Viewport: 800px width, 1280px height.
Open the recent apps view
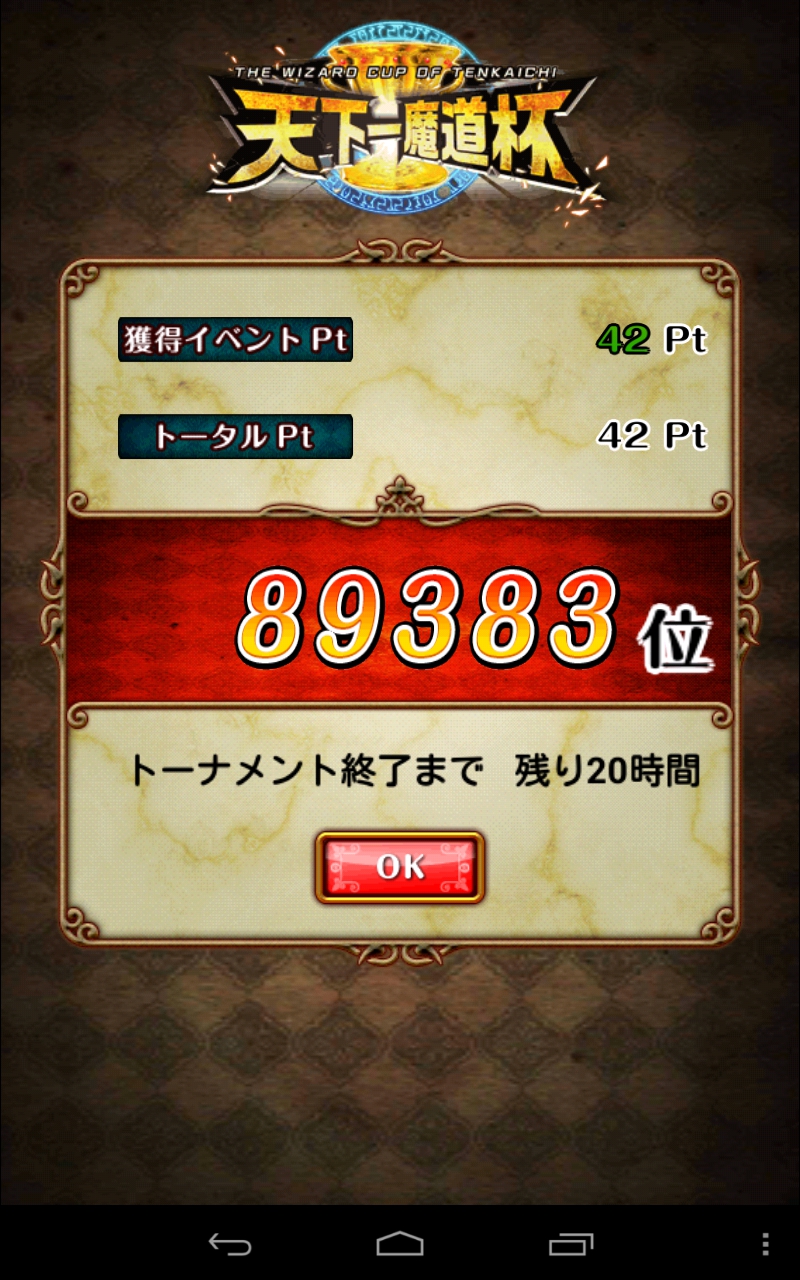(x=571, y=1244)
